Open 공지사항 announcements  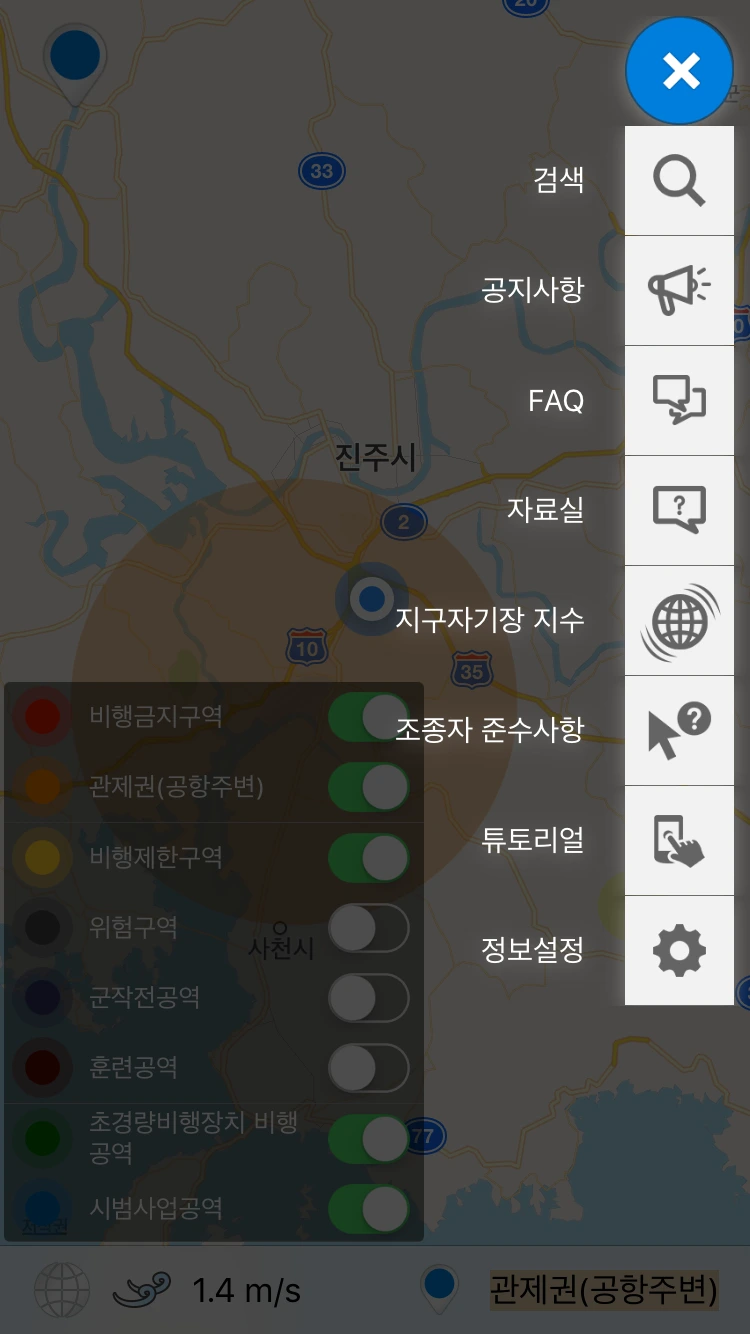click(x=680, y=291)
